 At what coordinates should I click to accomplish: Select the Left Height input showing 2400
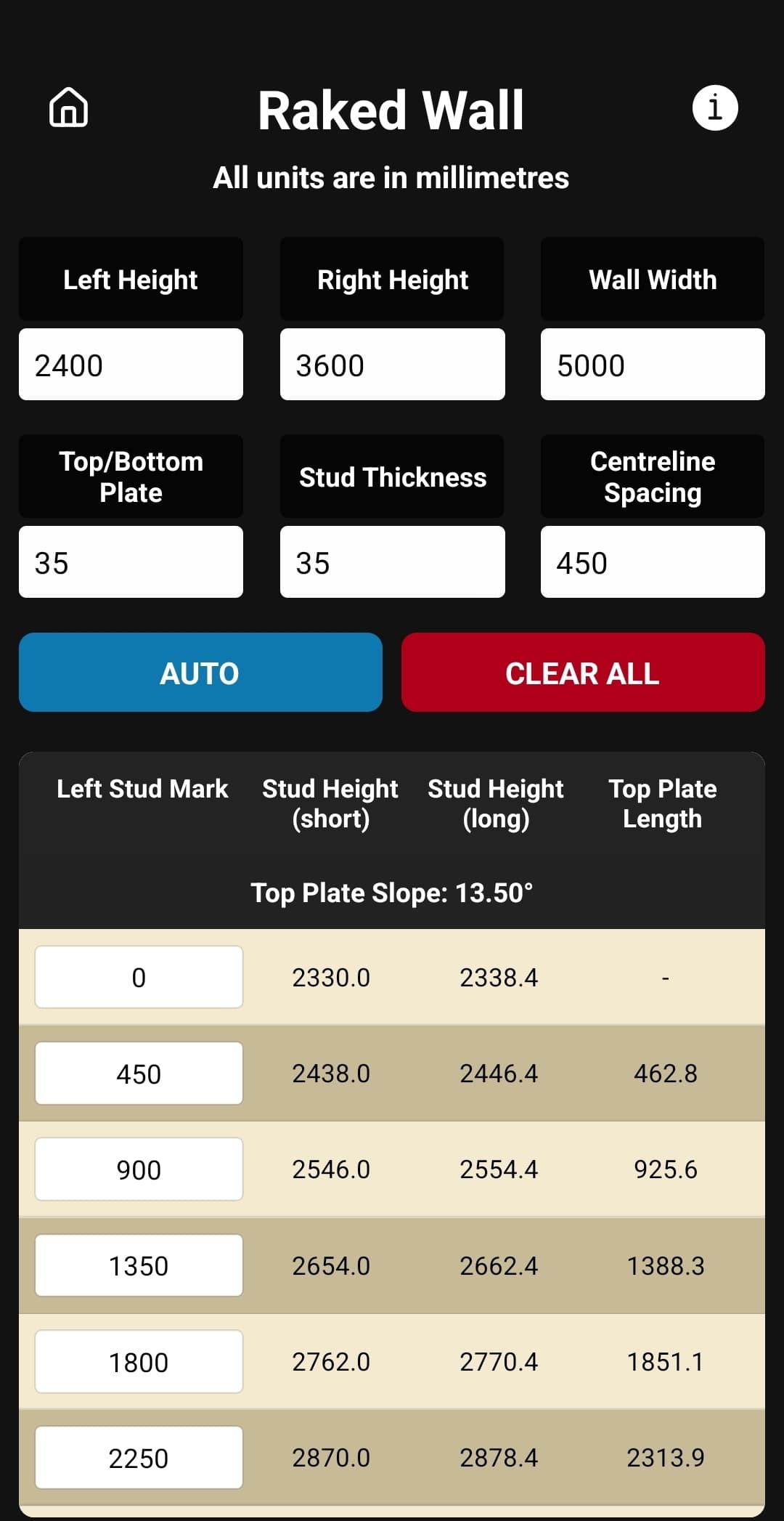pyautogui.click(x=131, y=365)
